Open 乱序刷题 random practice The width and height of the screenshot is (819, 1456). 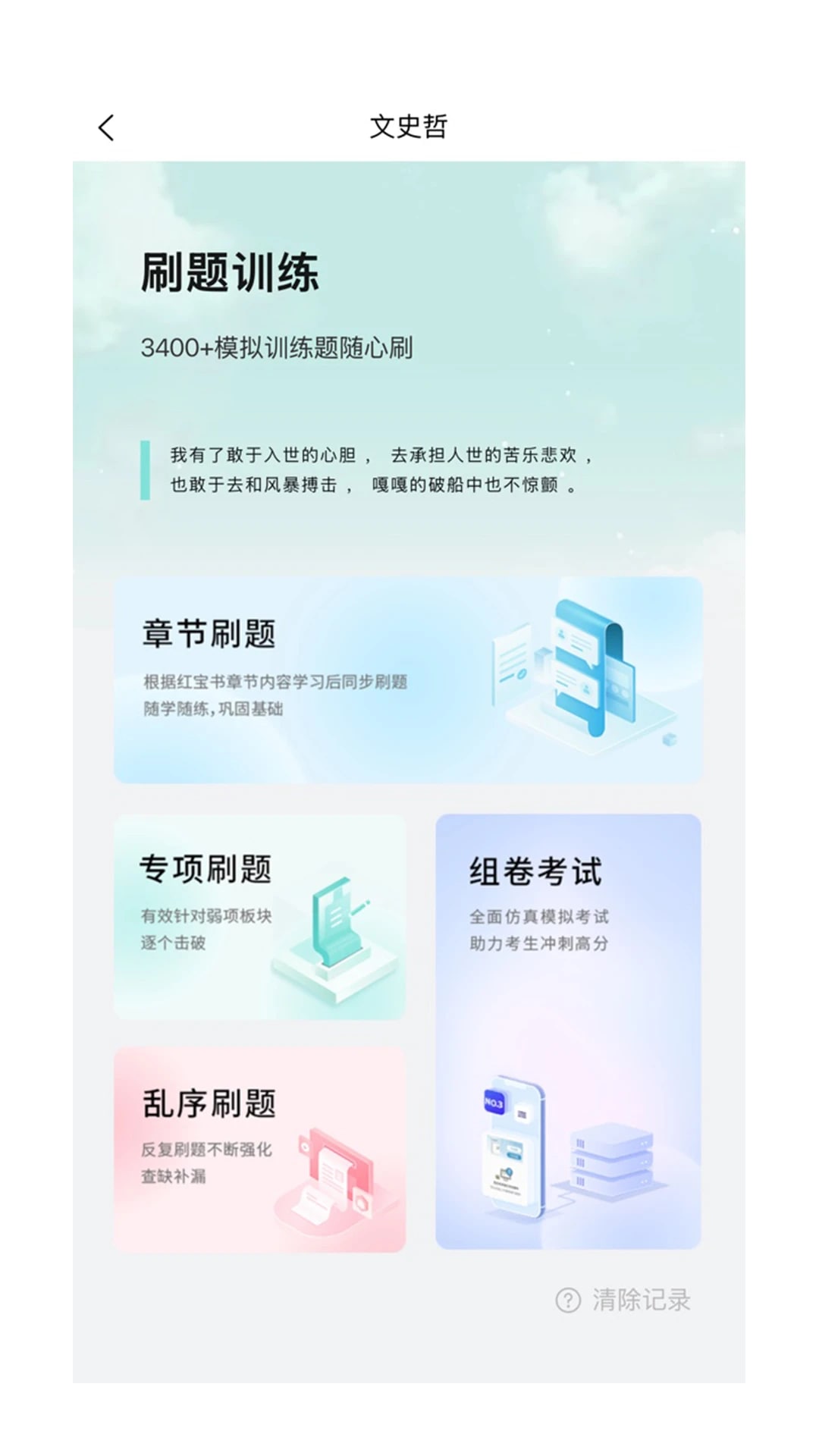click(260, 1149)
